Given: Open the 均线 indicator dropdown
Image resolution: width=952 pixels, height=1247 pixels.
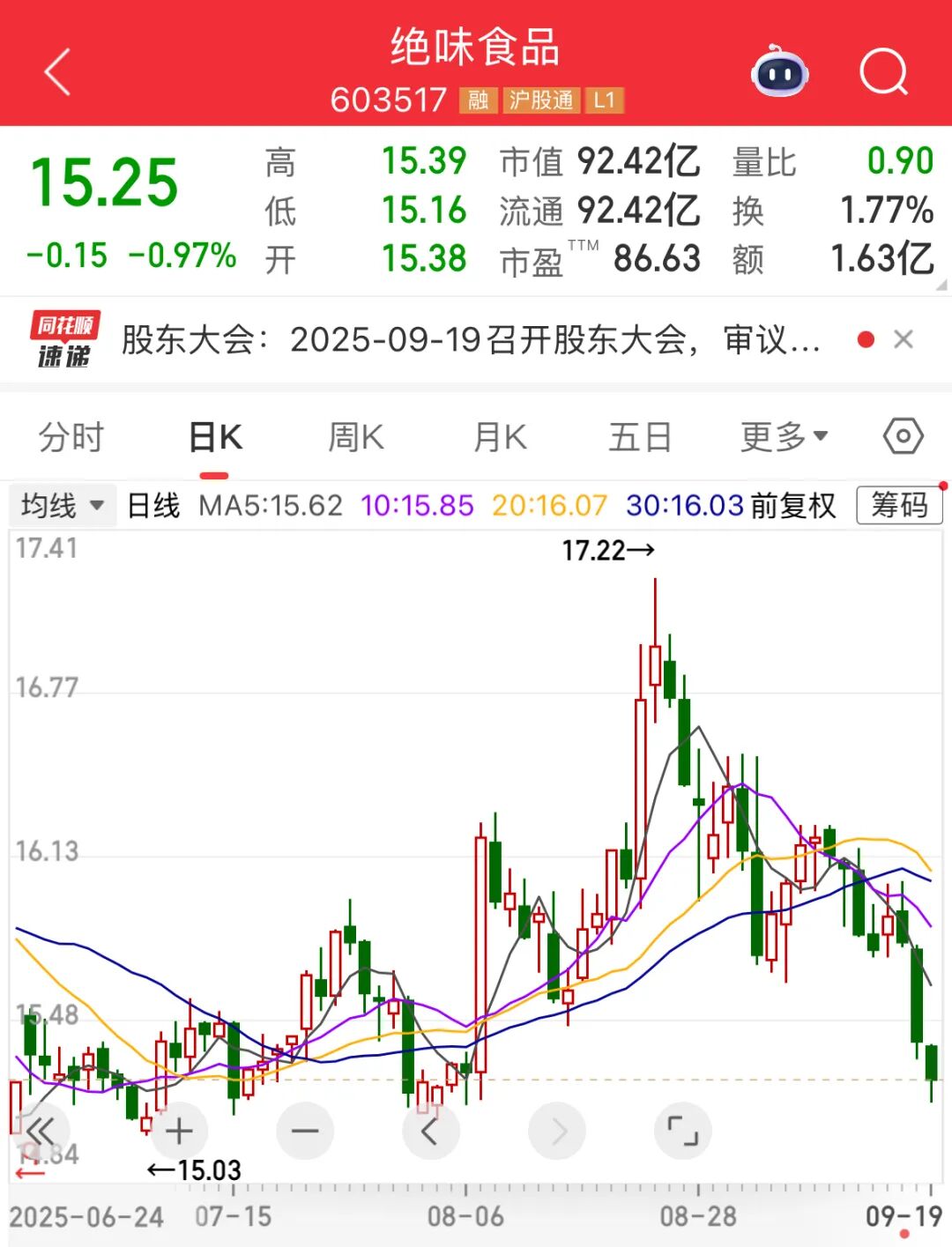Looking at the screenshot, I should coord(62,506).
